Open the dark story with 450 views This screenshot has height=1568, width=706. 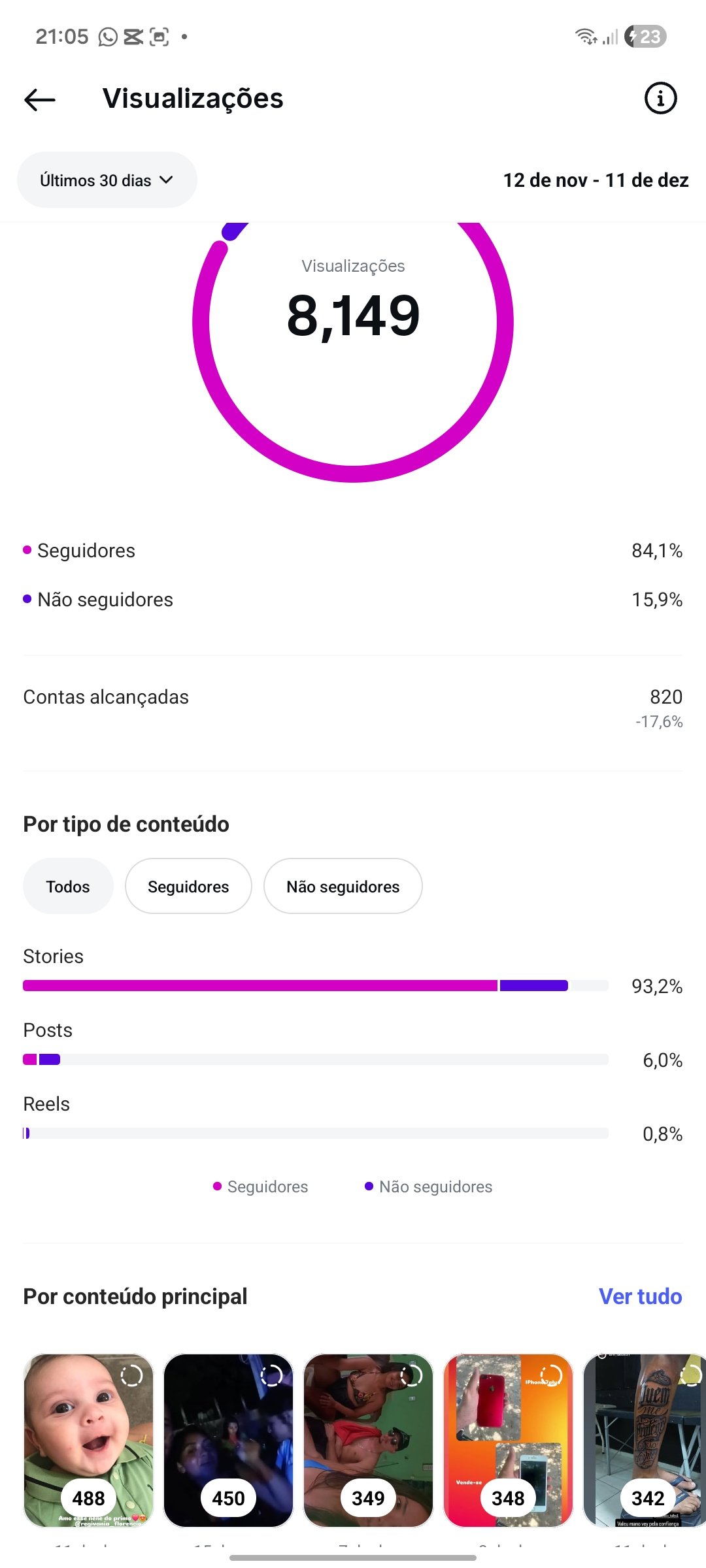pyautogui.click(x=228, y=1440)
